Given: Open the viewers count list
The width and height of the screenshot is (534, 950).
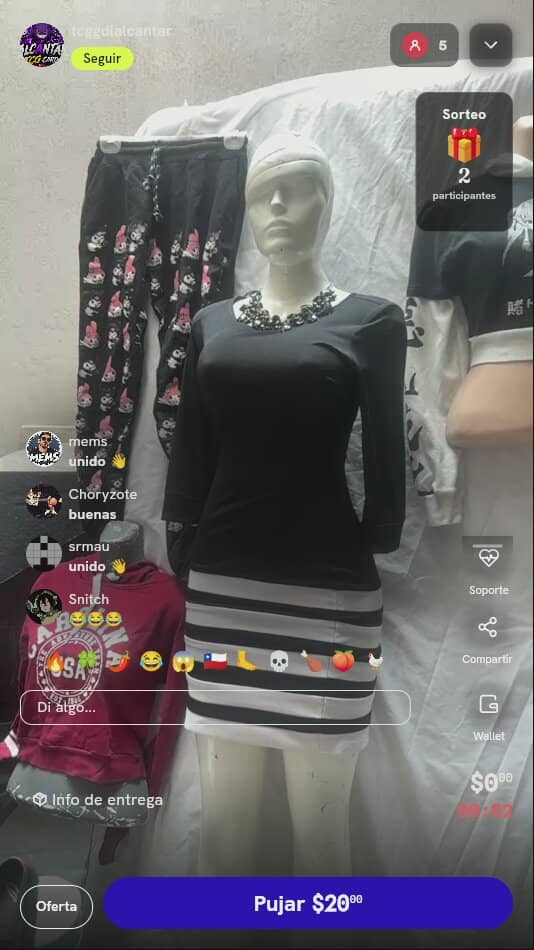Looking at the screenshot, I should 424,45.
